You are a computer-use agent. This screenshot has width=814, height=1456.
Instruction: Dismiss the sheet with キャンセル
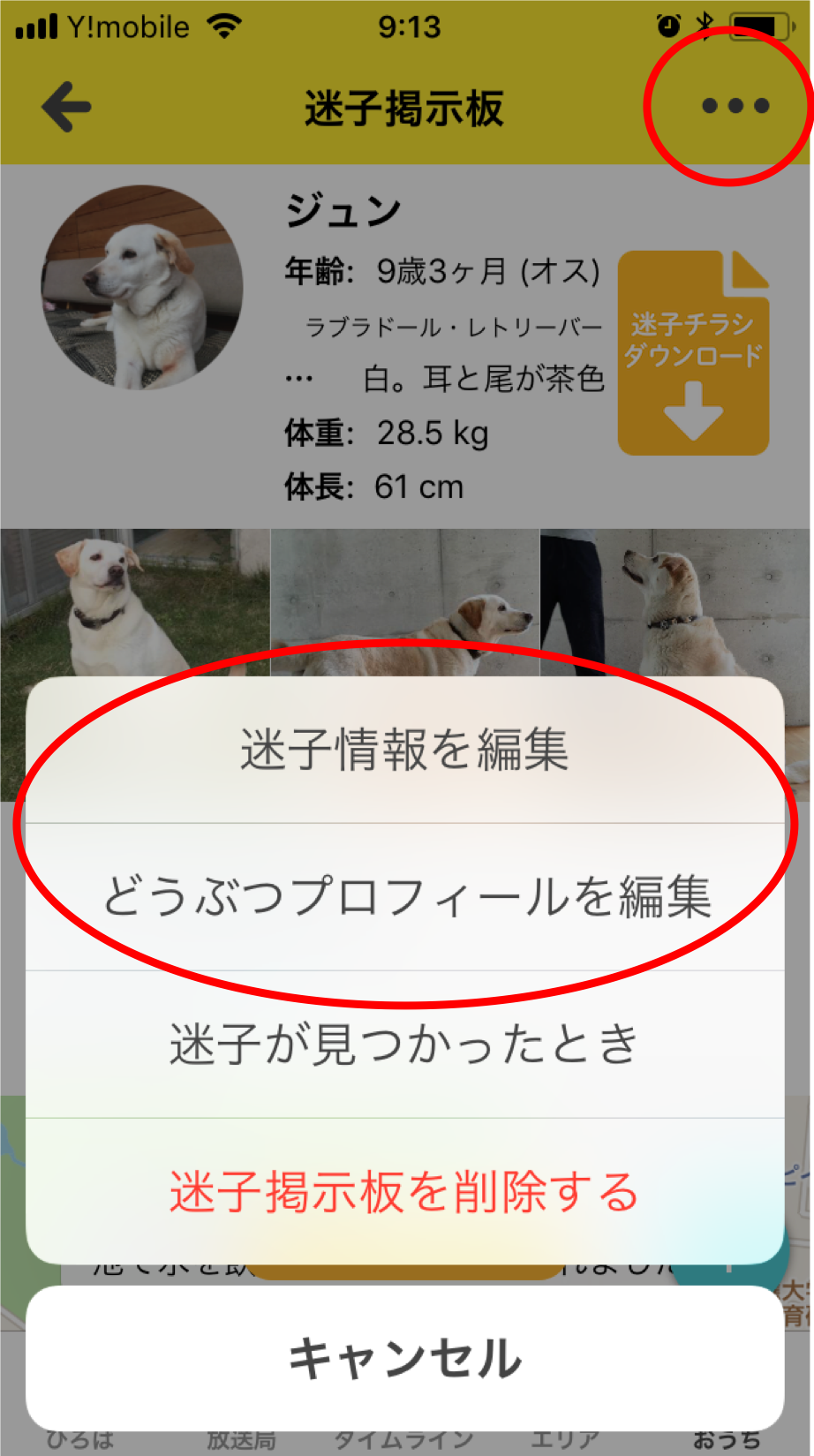click(404, 1358)
